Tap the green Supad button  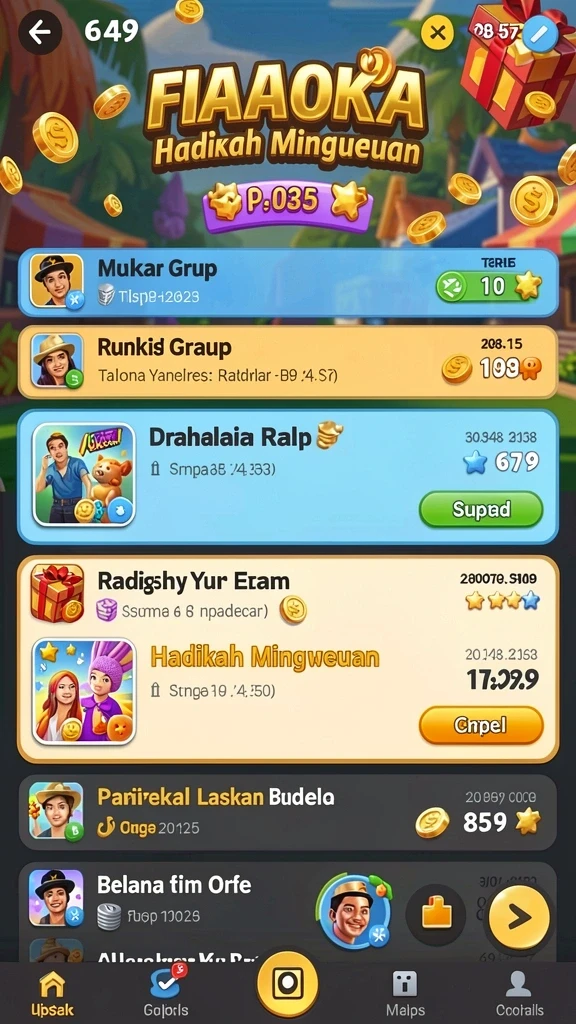click(x=481, y=509)
